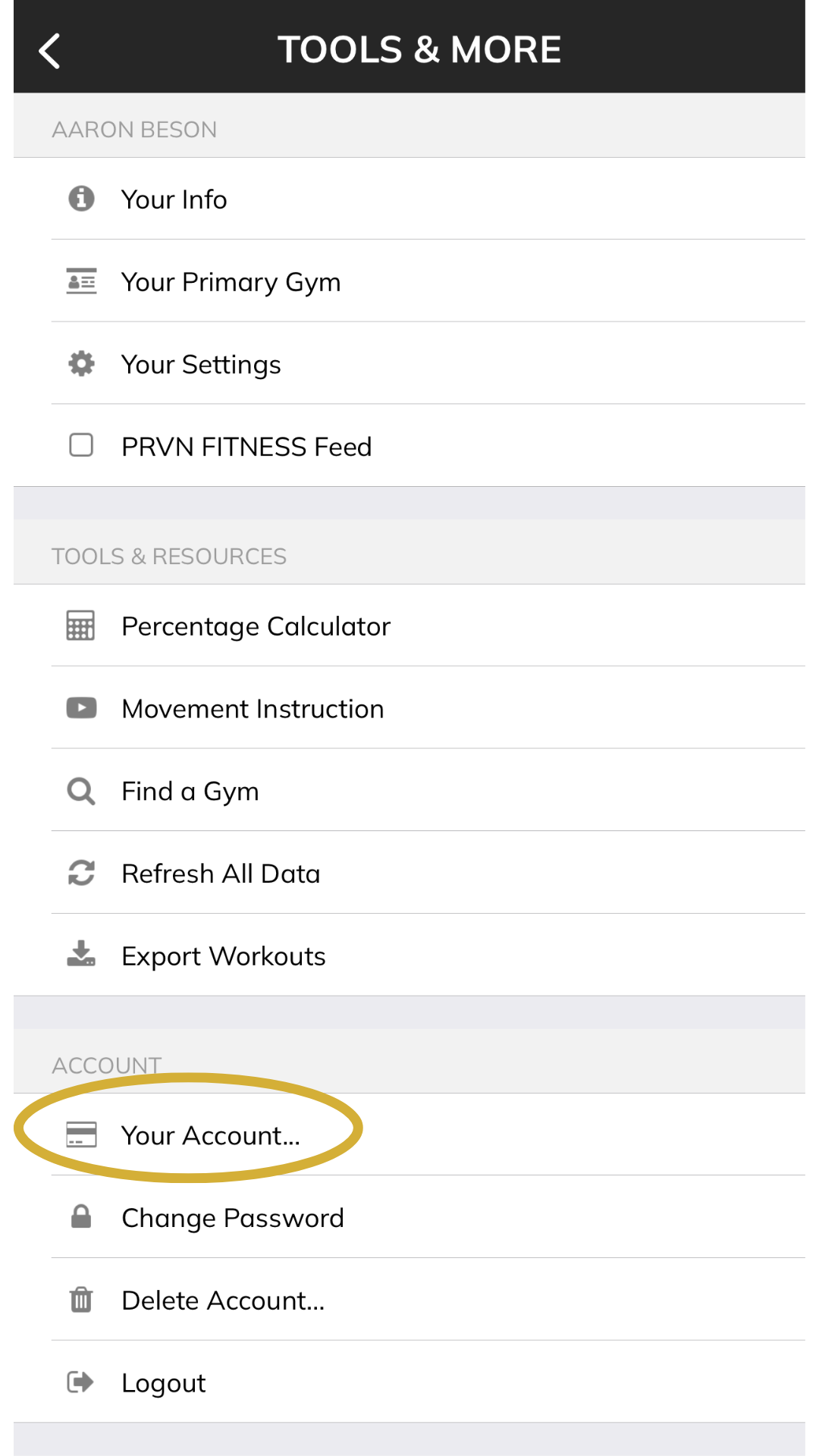Log out of the app
Viewport: 819px width, 1456px height.
pos(163,1383)
